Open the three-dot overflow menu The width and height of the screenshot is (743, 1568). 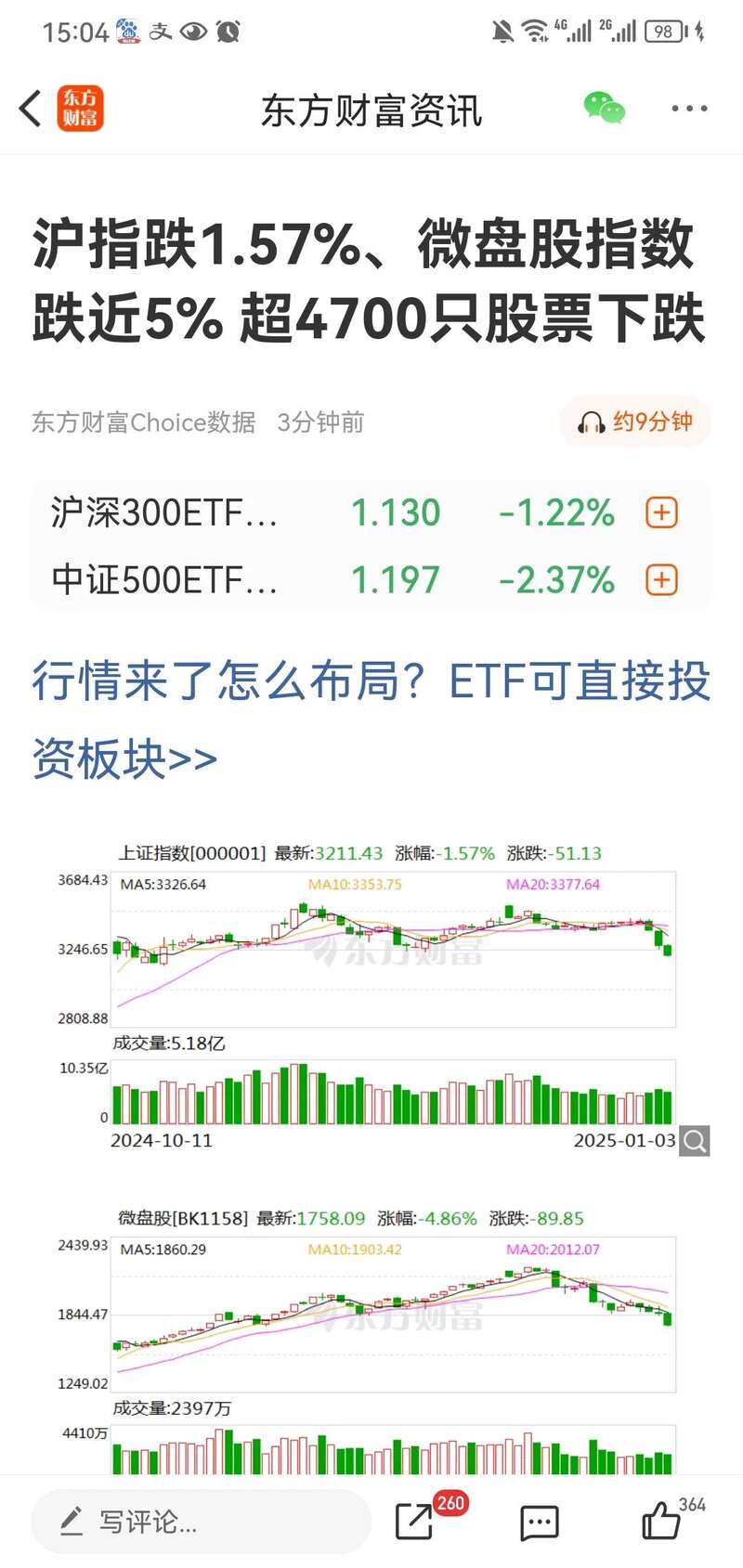(689, 109)
